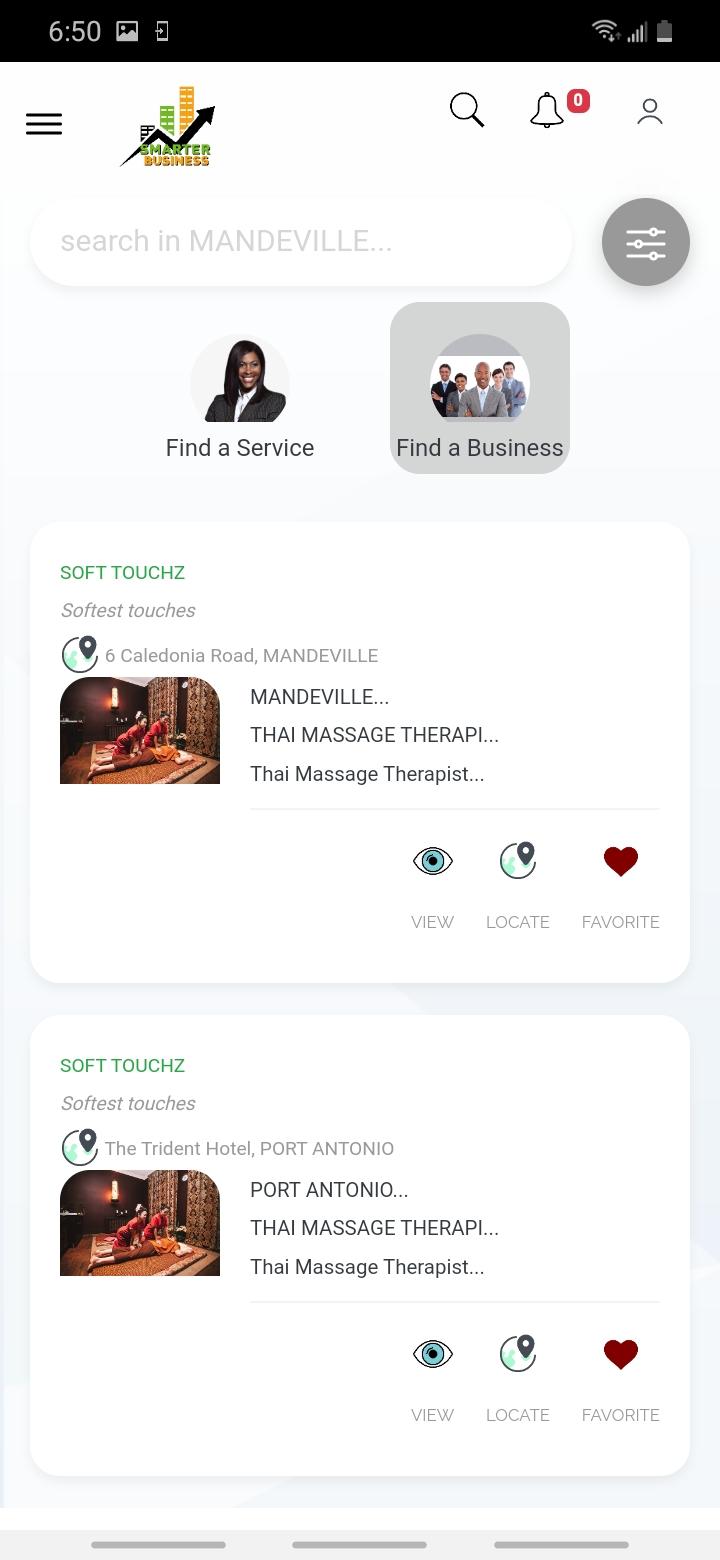Favorite the Mandeville Soft Touchz listing
720x1560 pixels.
621,880
